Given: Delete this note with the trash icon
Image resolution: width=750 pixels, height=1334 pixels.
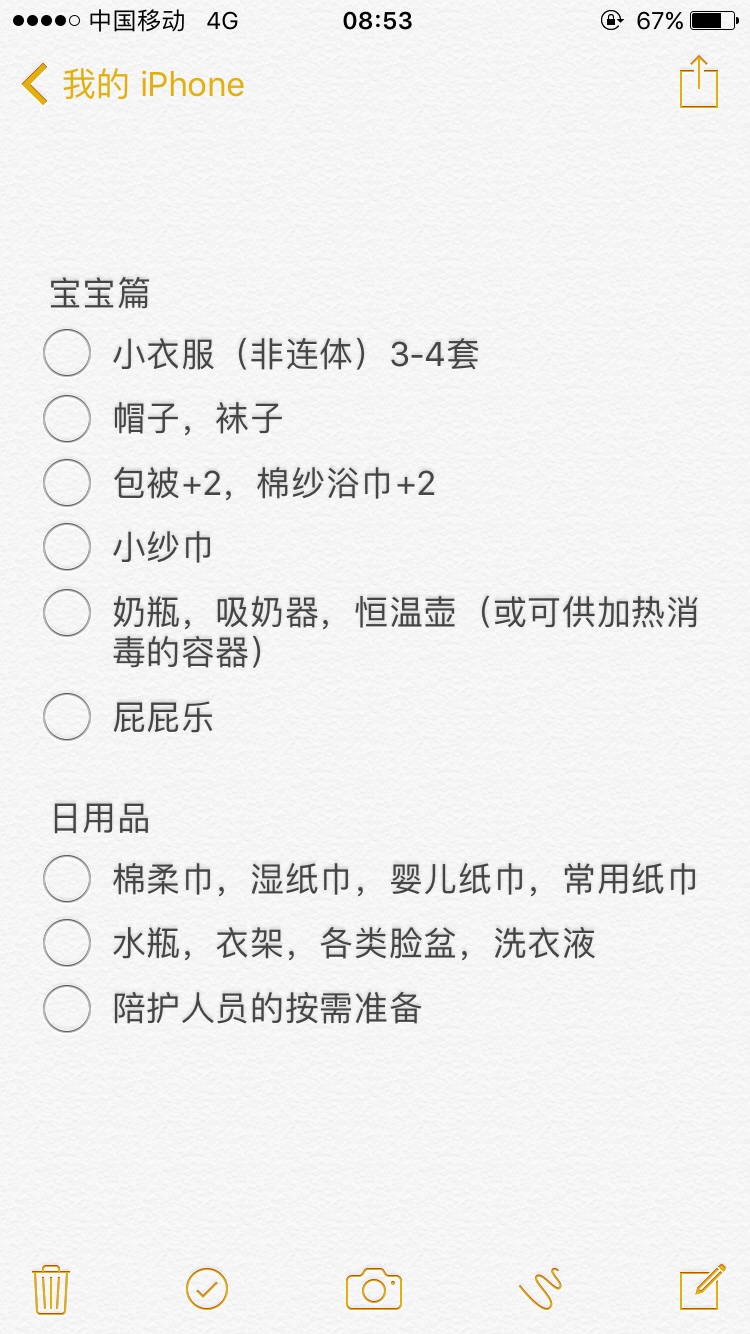Looking at the screenshot, I should coord(50,1289).
